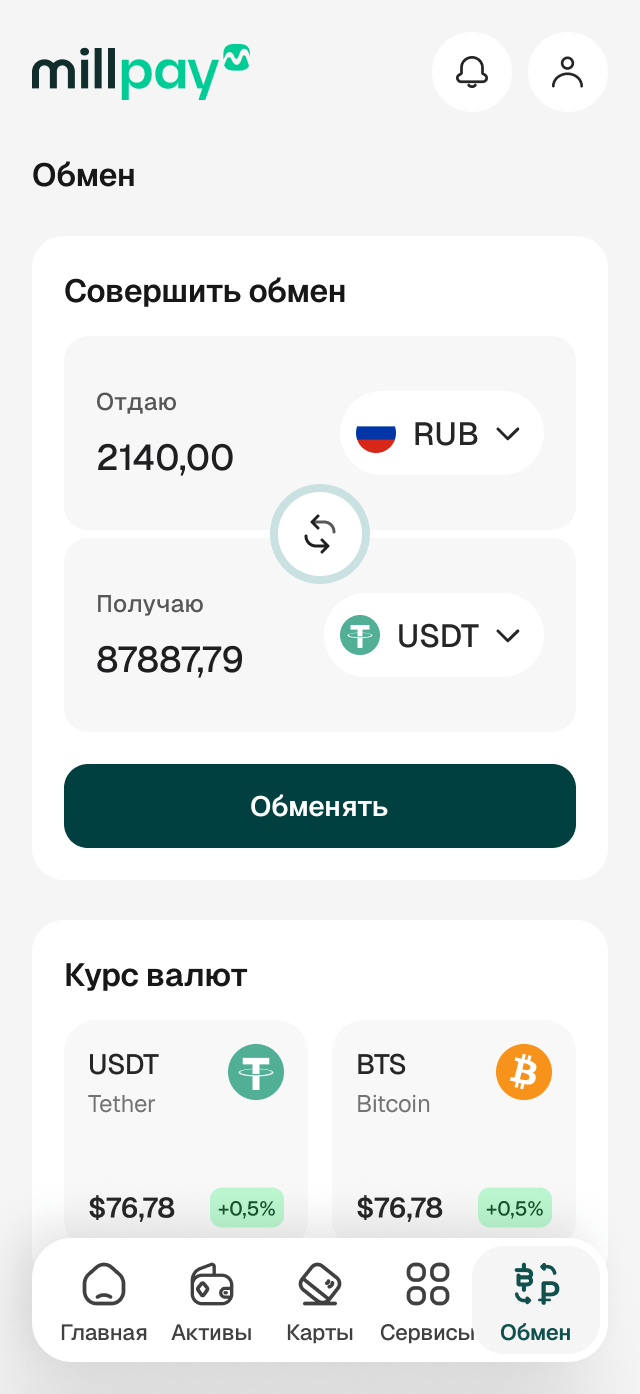640x1394 pixels.
Task: Open the user profile icon
Action: [x=568, y=72]
